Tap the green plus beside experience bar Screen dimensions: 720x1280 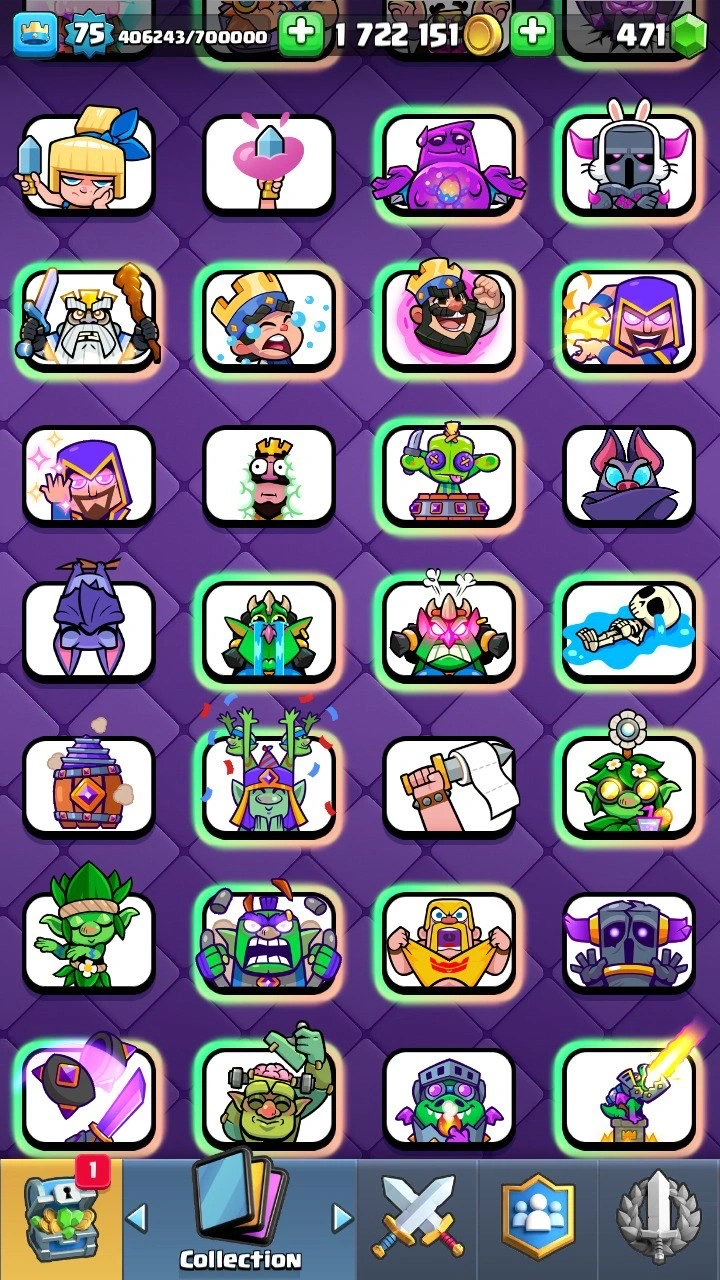pyautogui.click(x=300, y=35)
